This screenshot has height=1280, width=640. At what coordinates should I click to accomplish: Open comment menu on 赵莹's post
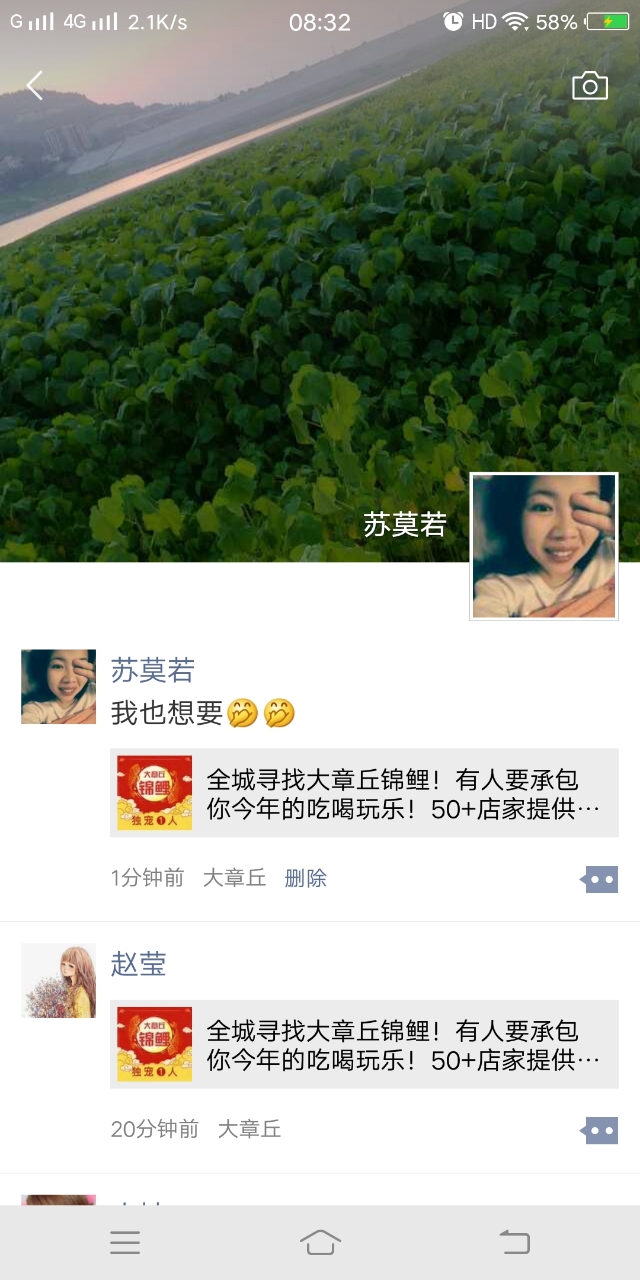600,1131
